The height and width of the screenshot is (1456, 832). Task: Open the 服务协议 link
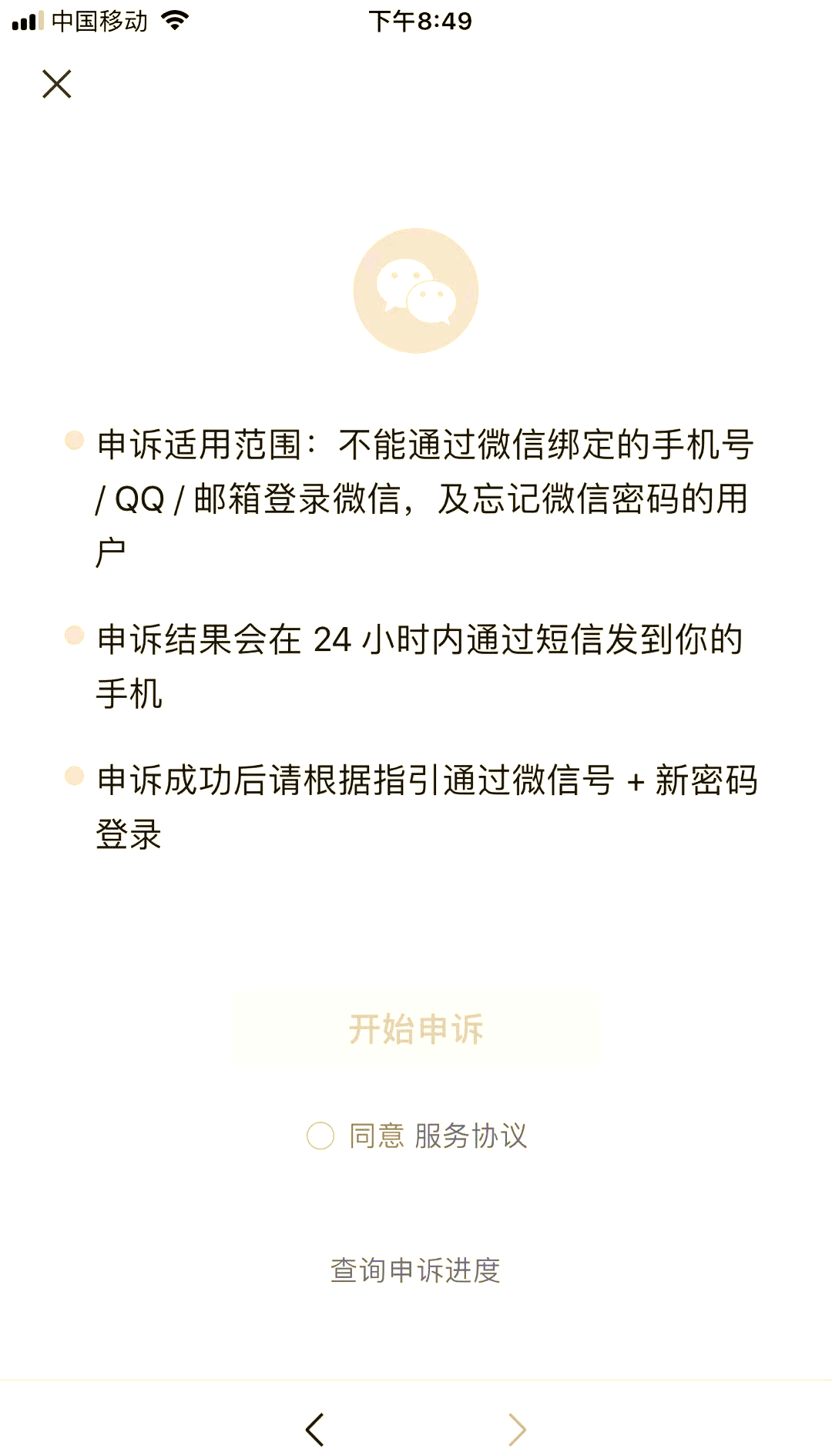tap(471, 1136)
